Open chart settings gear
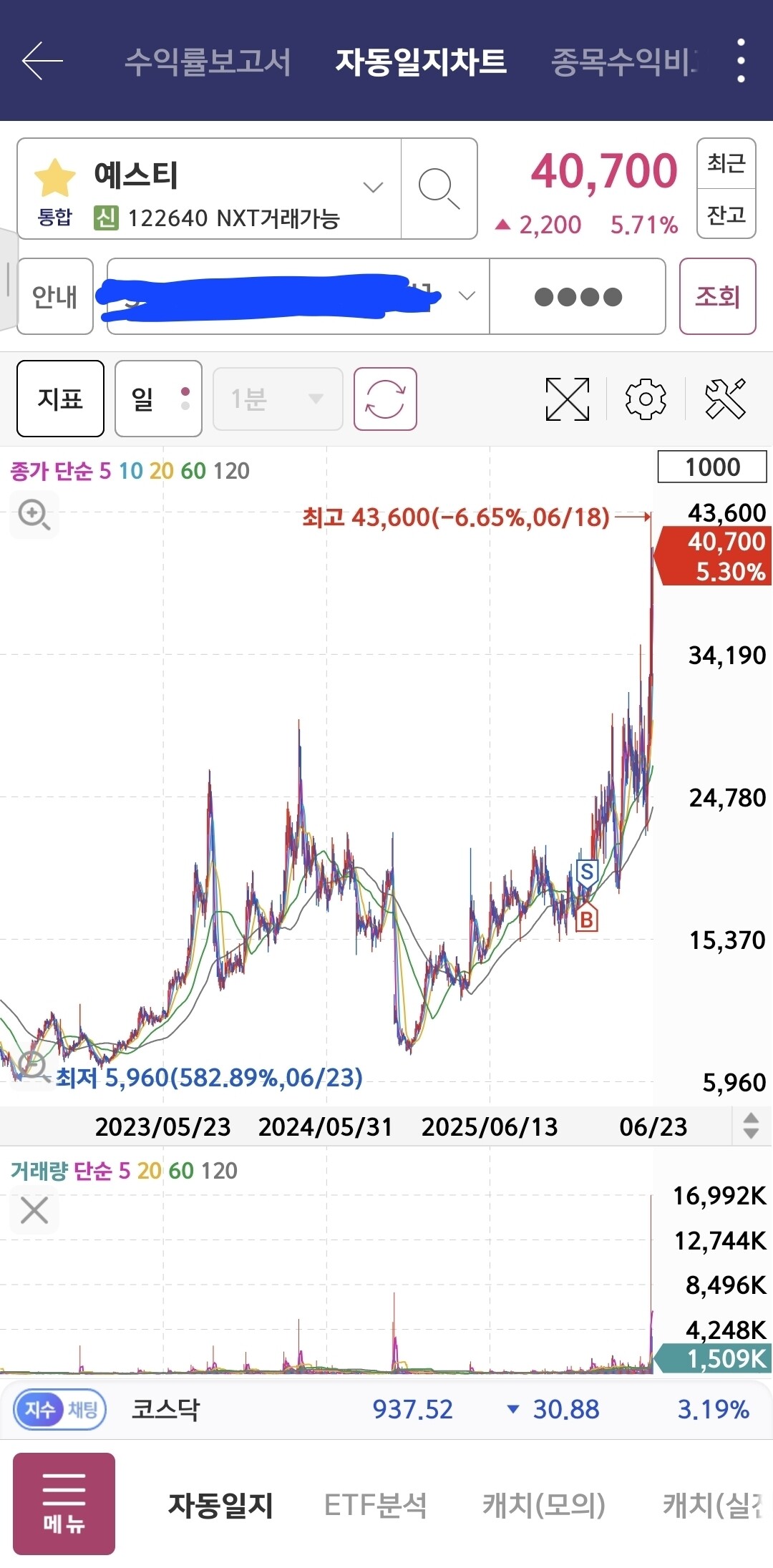 coord(646,399)
